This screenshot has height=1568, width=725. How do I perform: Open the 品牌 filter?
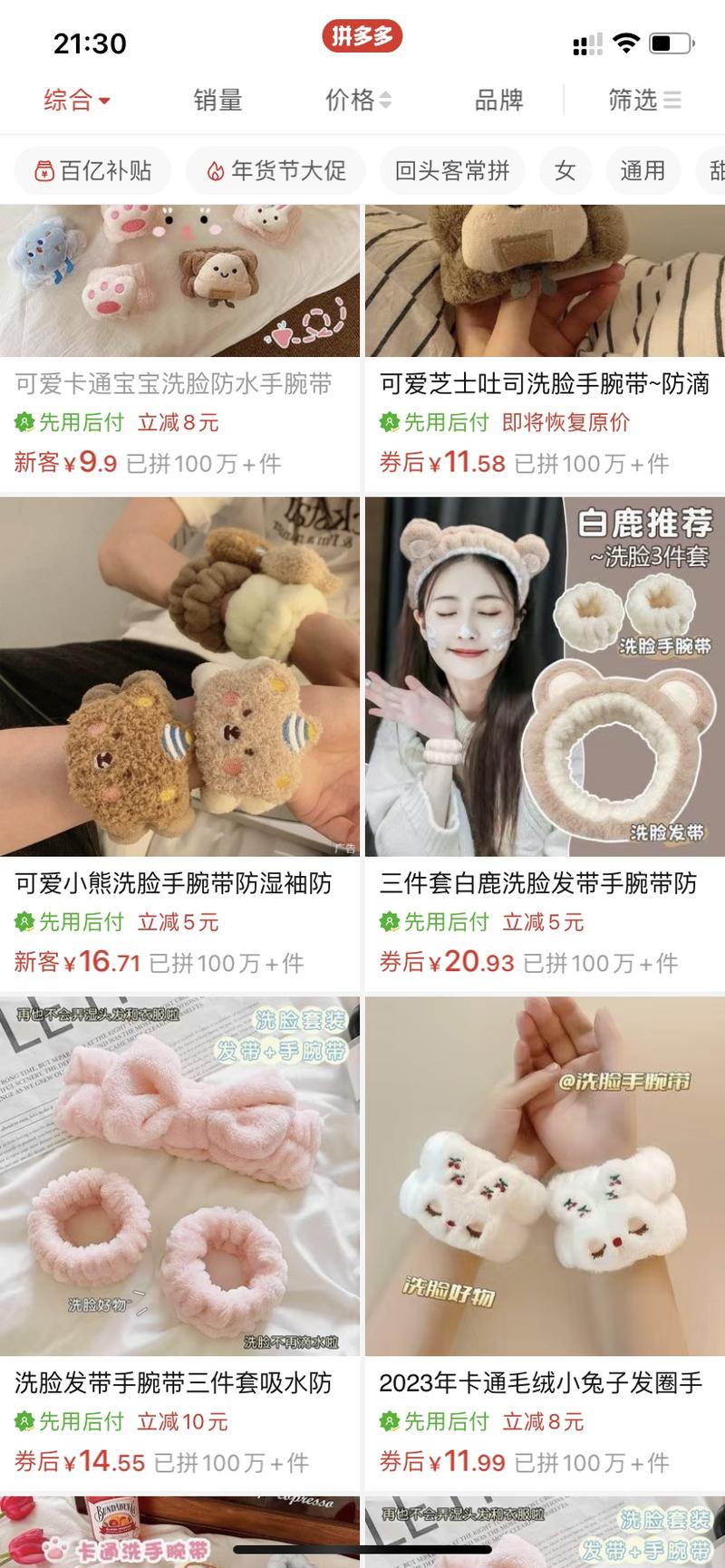[x=498, y=100]
